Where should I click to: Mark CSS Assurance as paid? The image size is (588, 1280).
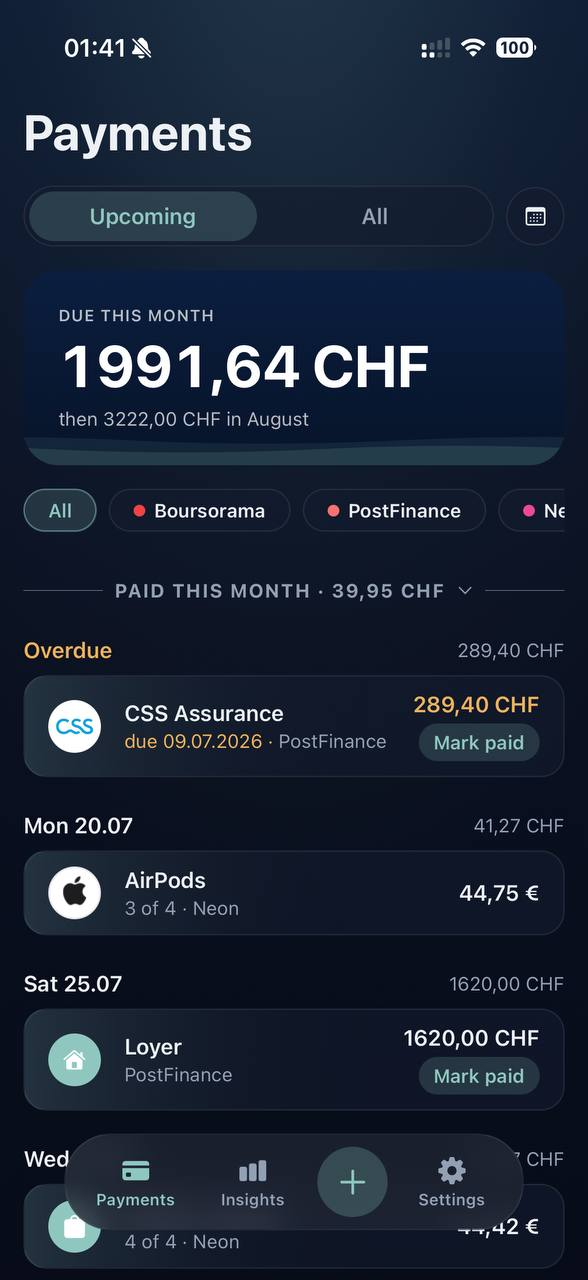[478, 743]
